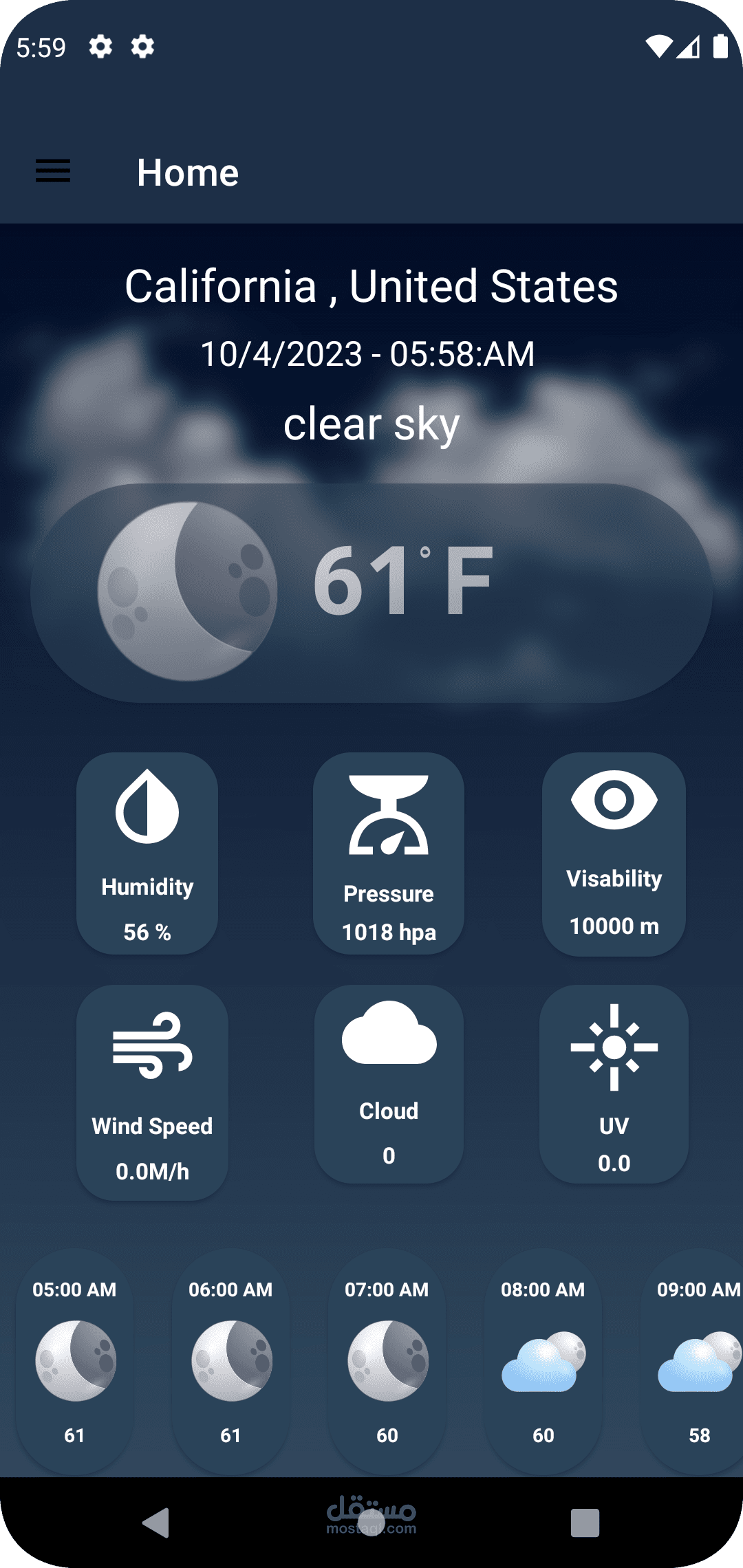The image size is (743, 1568).
Task: Tap the clear sky condition label
Action: click(371, 424)
